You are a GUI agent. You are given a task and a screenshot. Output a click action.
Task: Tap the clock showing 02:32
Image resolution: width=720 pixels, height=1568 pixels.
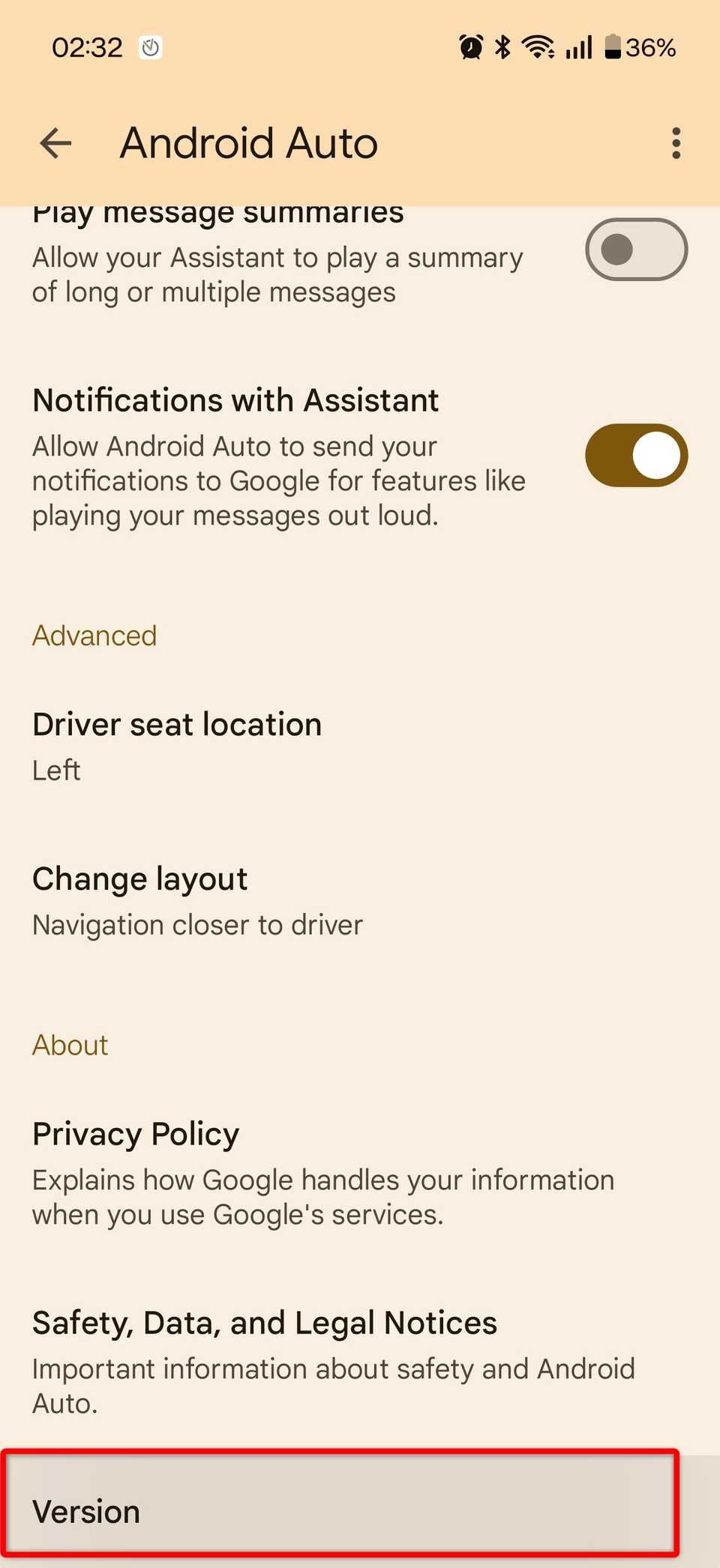tap(87, 46)
